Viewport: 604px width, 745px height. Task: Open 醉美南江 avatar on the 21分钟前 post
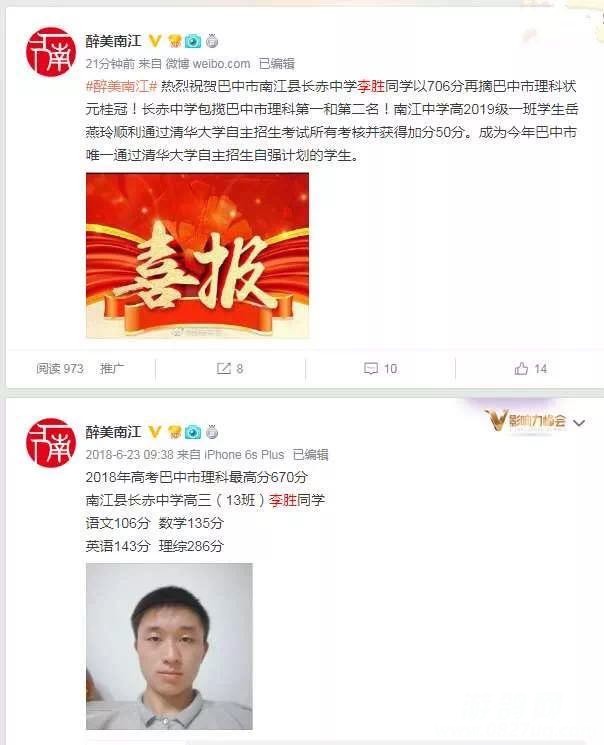coord(49,50)
